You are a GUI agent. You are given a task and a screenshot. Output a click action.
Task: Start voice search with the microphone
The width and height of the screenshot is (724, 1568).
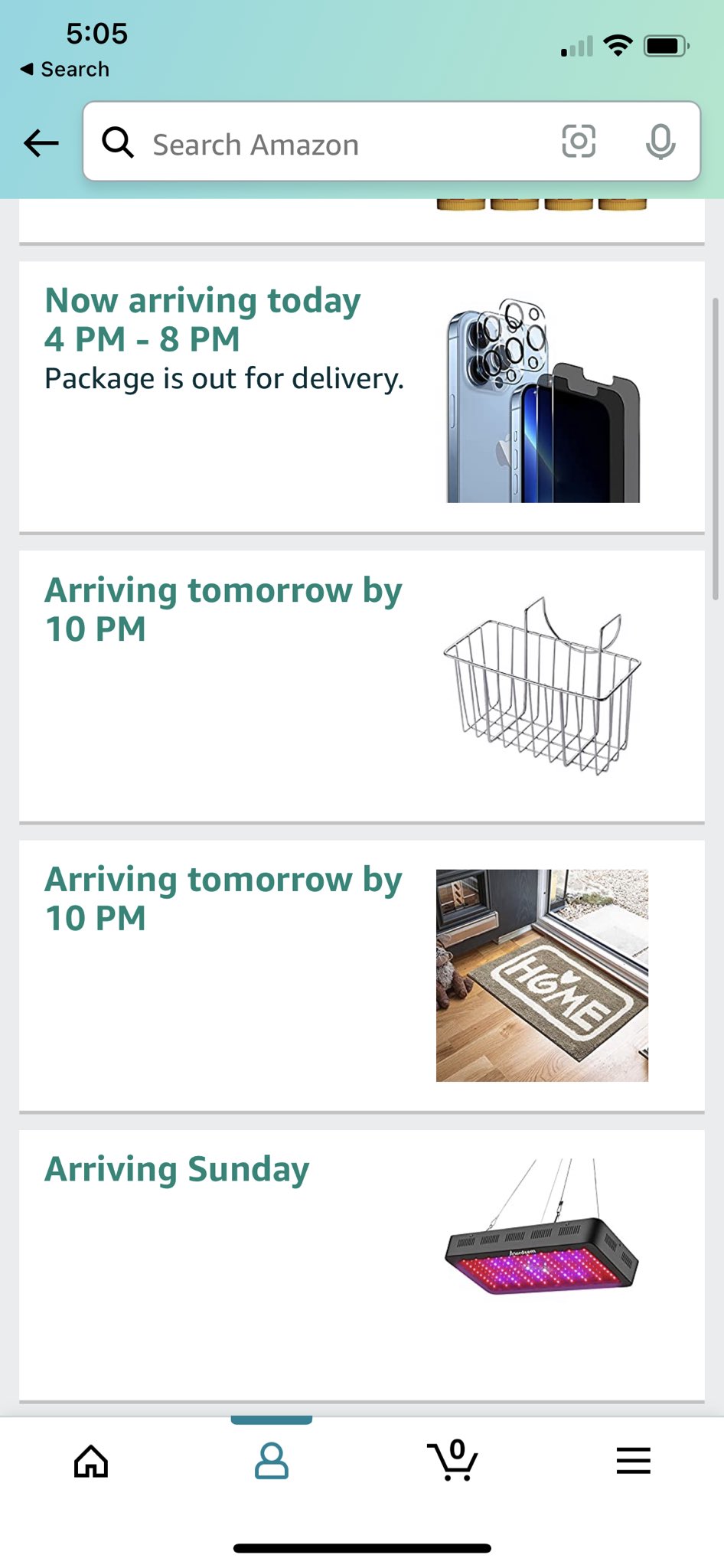660,142
